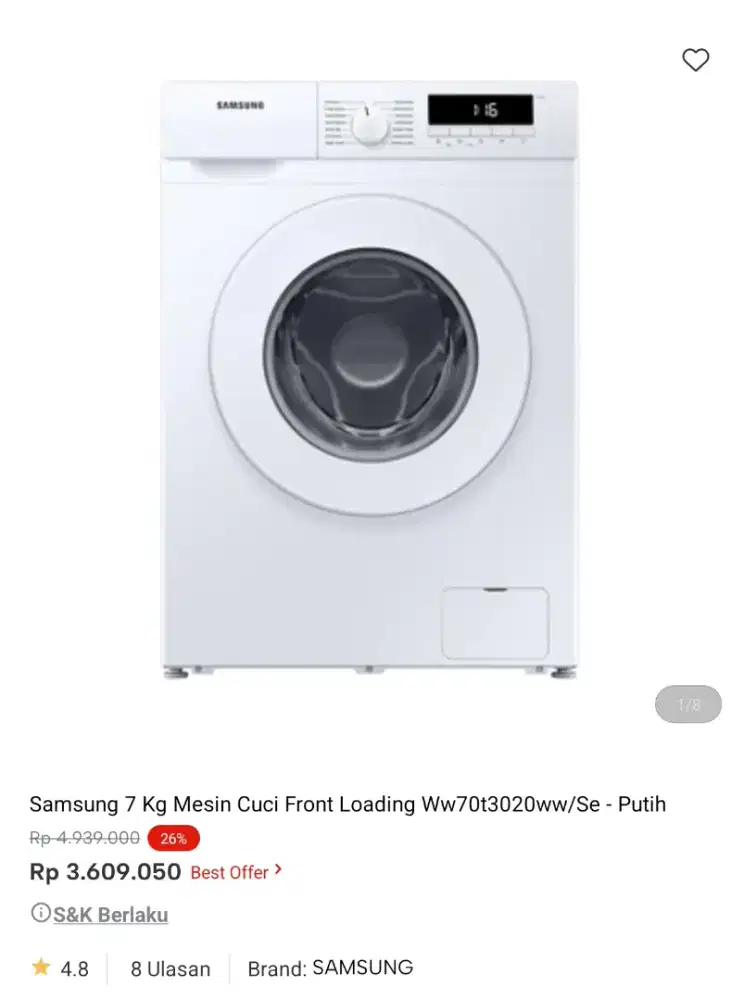The image size is (744, 1000).
Task: Open S&K Berlaku terms link
Action: click(110, 914)
